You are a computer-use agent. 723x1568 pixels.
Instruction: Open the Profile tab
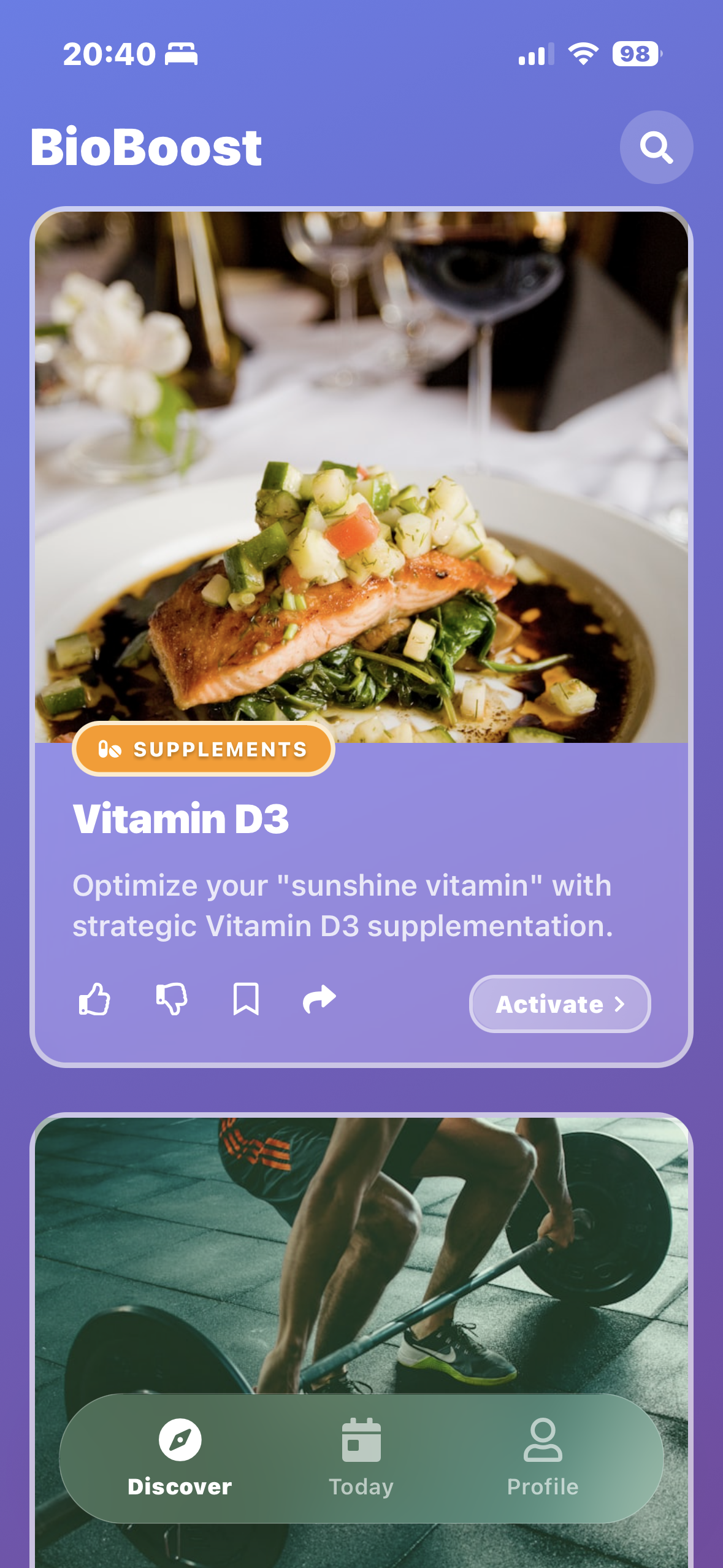click(542, 1466)
